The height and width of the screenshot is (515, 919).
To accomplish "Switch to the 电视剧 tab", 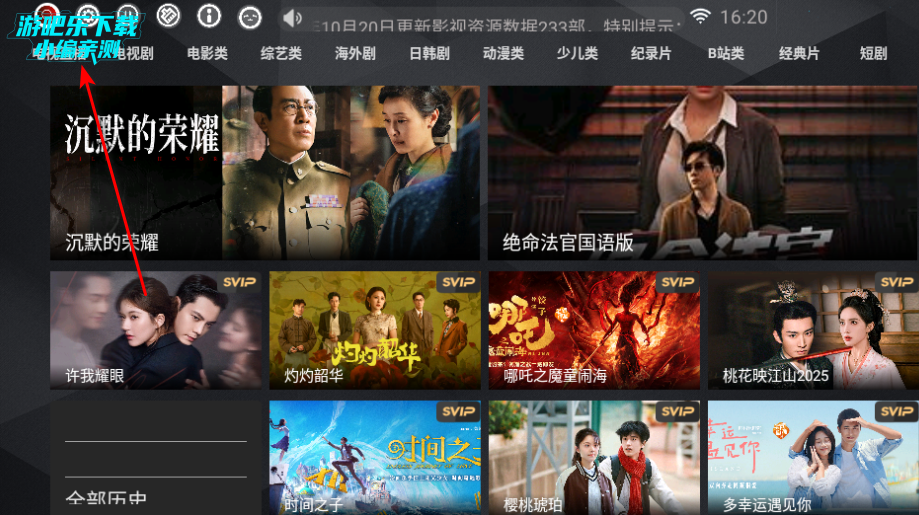I will click(x=133, y=53).
